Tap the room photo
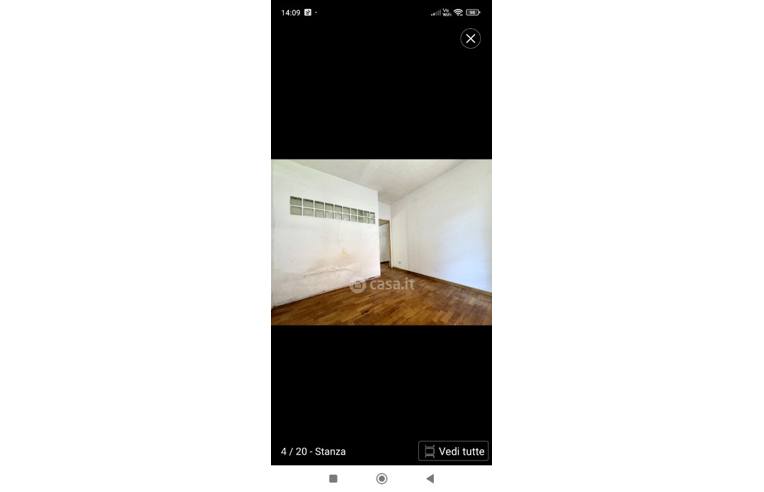Viewport: 764px width, 492px height. pyautogui.click(x=381, y=242)
